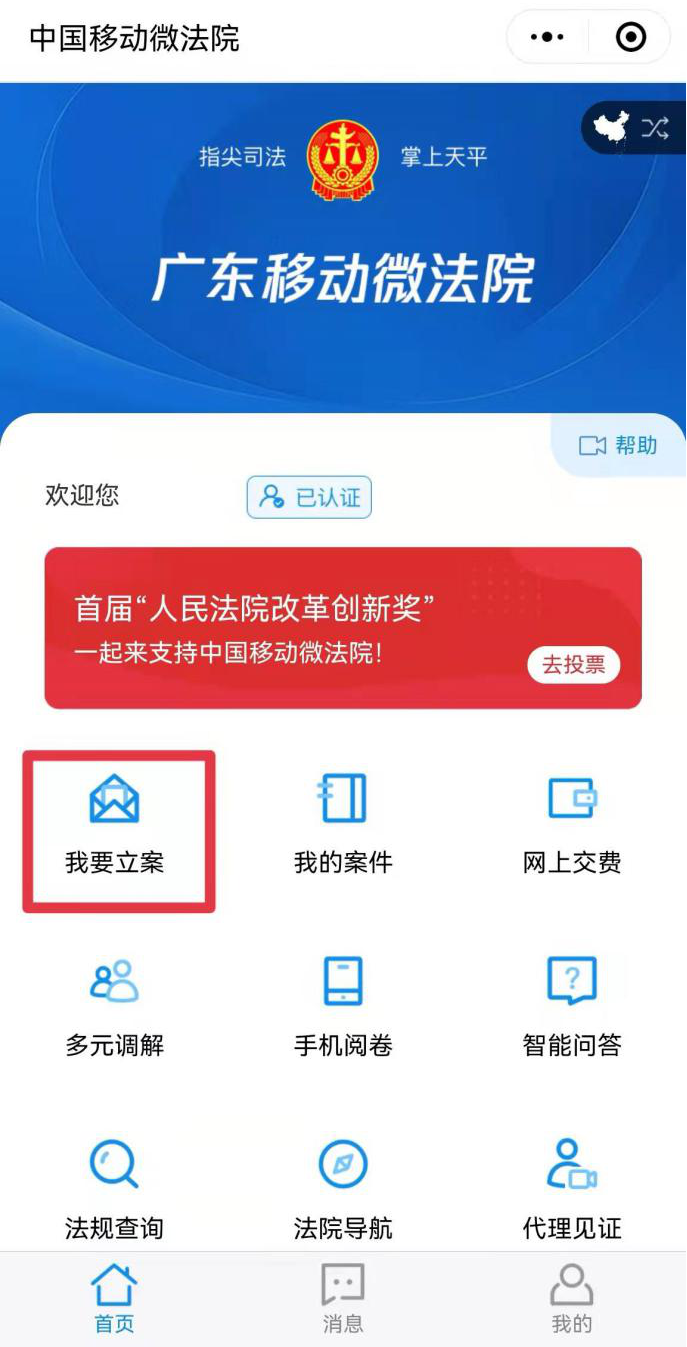Open 手机阅卷
Screen dimensions: 687x1347
[x=343, y=1007]
